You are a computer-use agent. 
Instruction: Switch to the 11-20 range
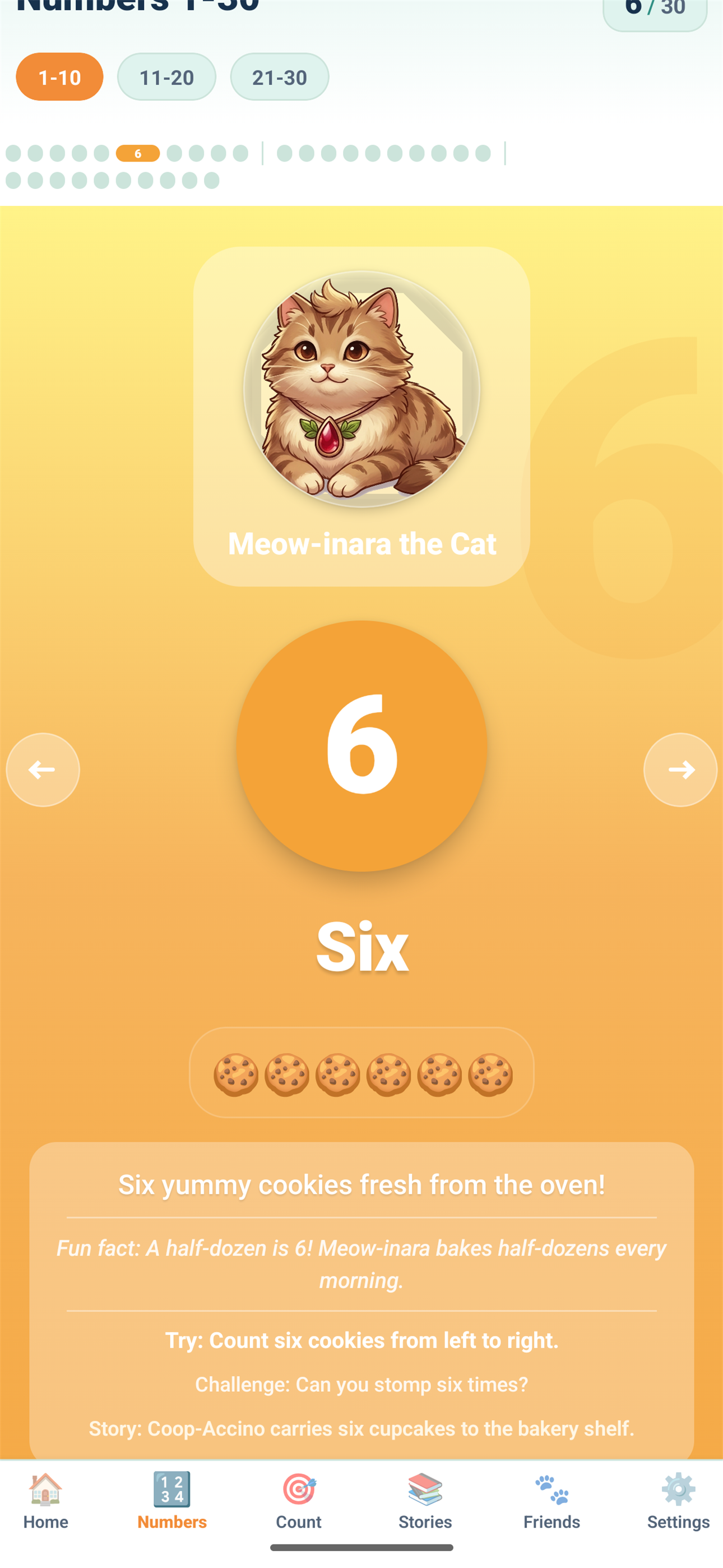[x=166, y=77]
